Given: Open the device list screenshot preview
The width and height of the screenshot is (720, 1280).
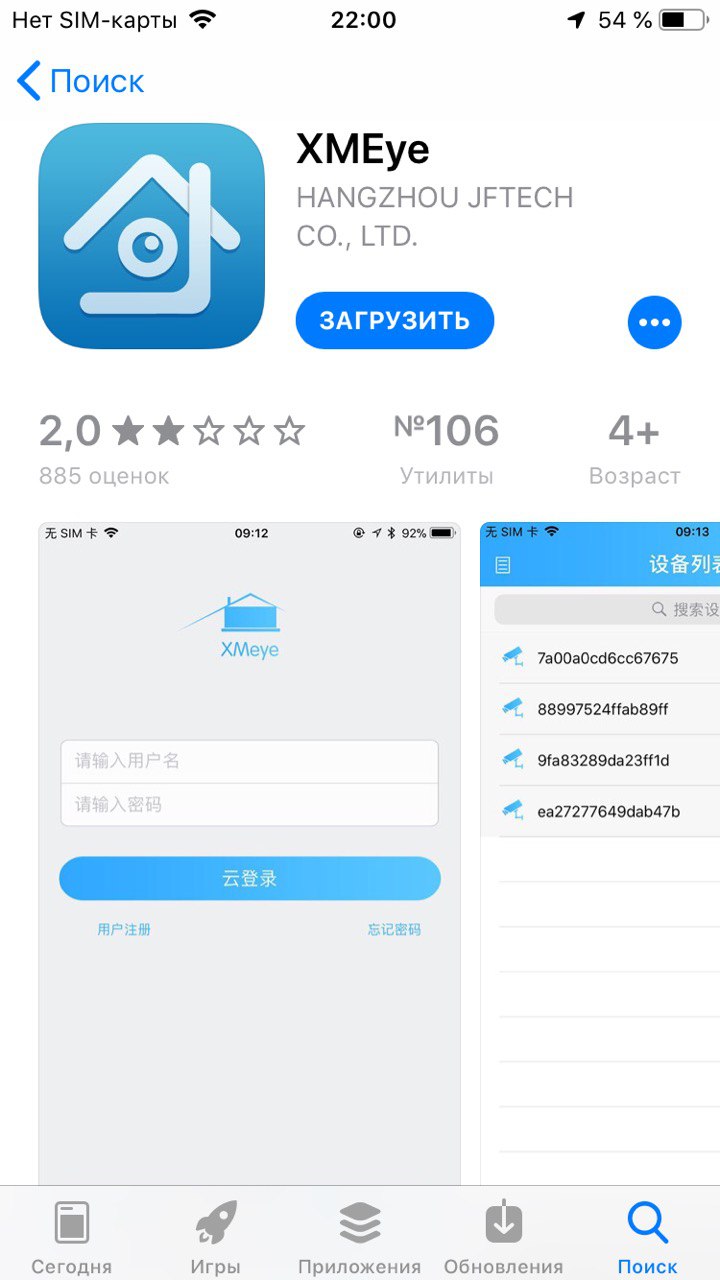Looking at the screenshot, I should [600, 850].
